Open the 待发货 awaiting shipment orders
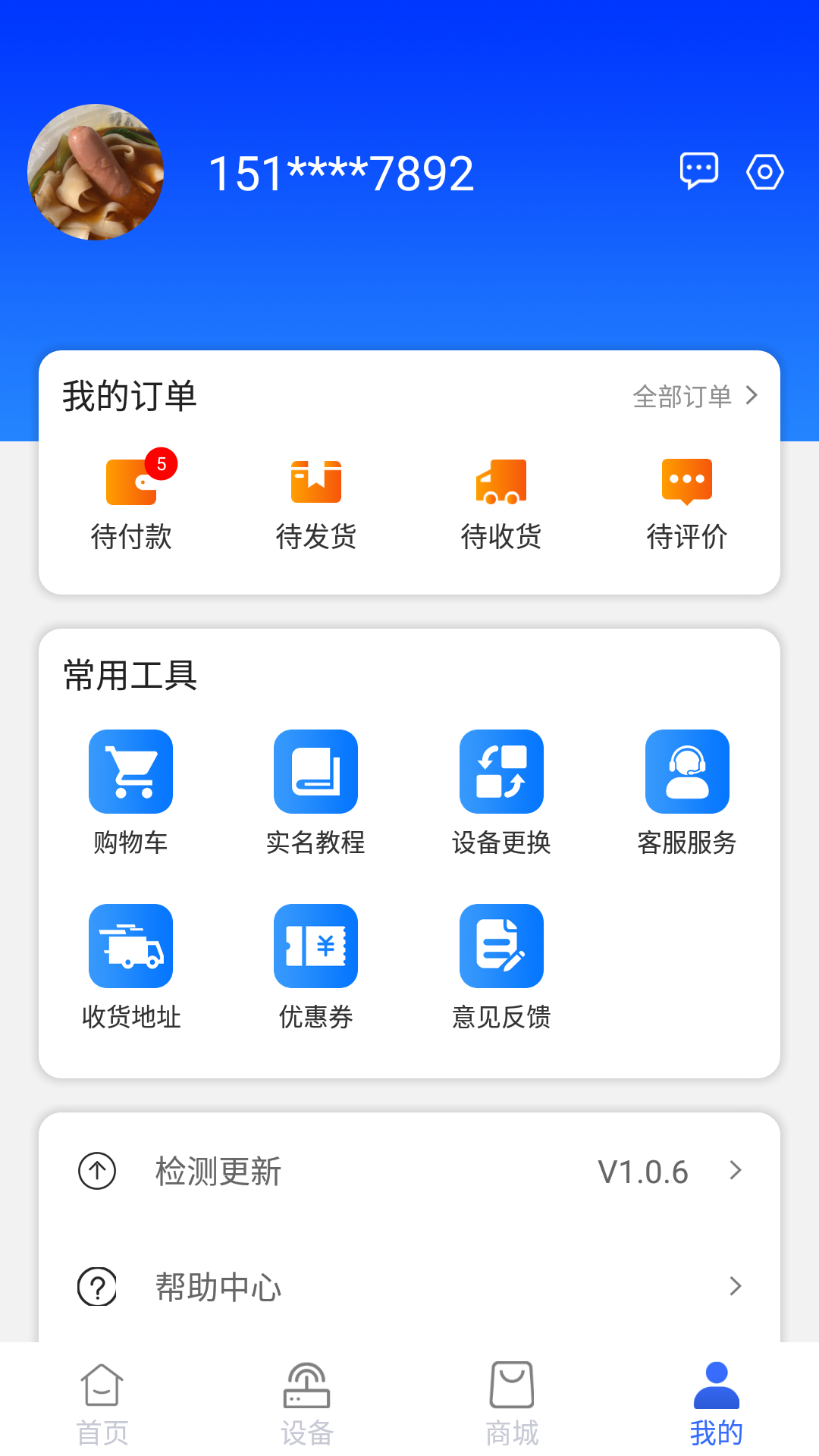Viewport: 819px width, 1456px height. point(316,500)
